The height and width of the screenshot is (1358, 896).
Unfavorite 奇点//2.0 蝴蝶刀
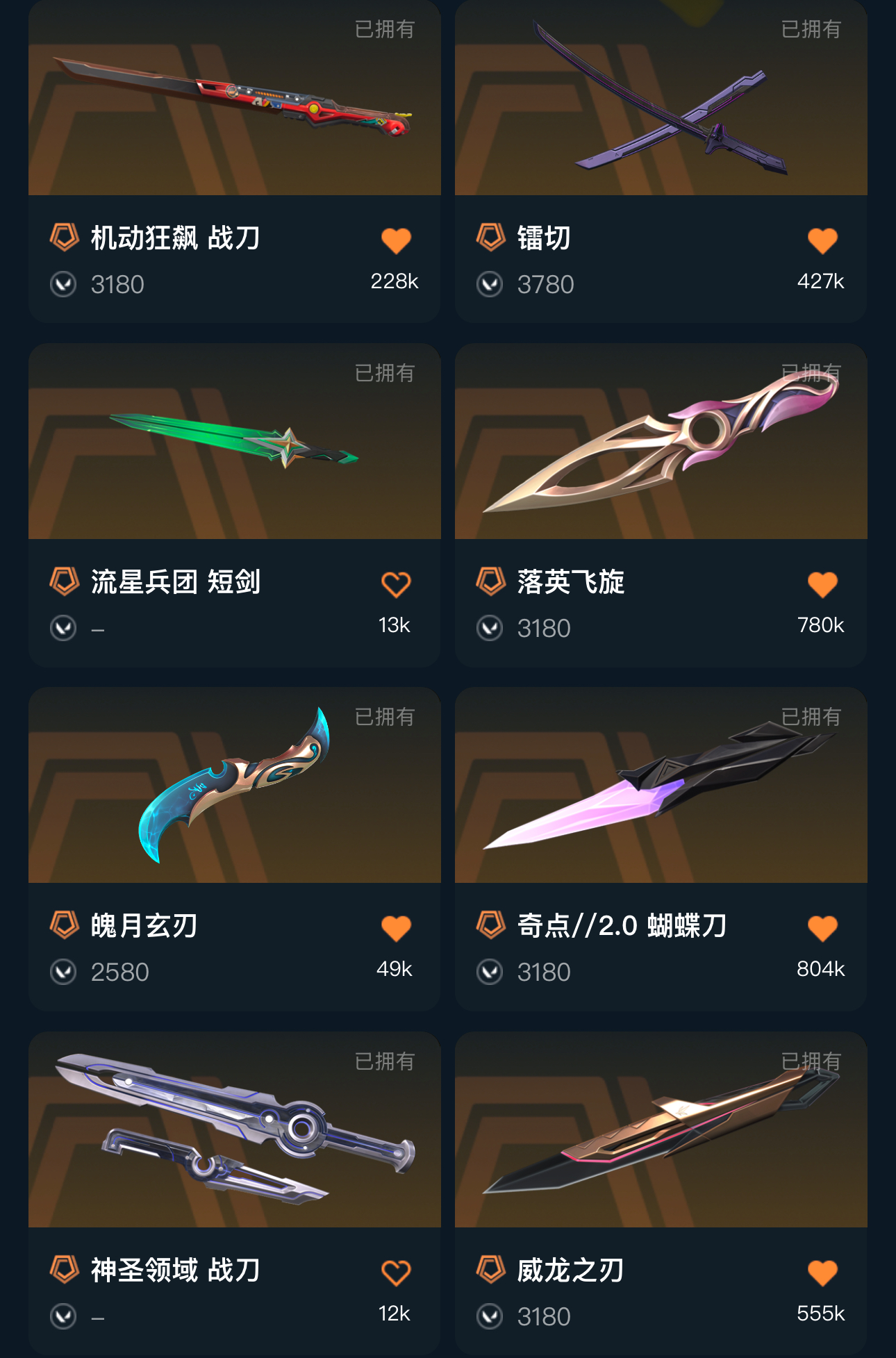(822, 928)
